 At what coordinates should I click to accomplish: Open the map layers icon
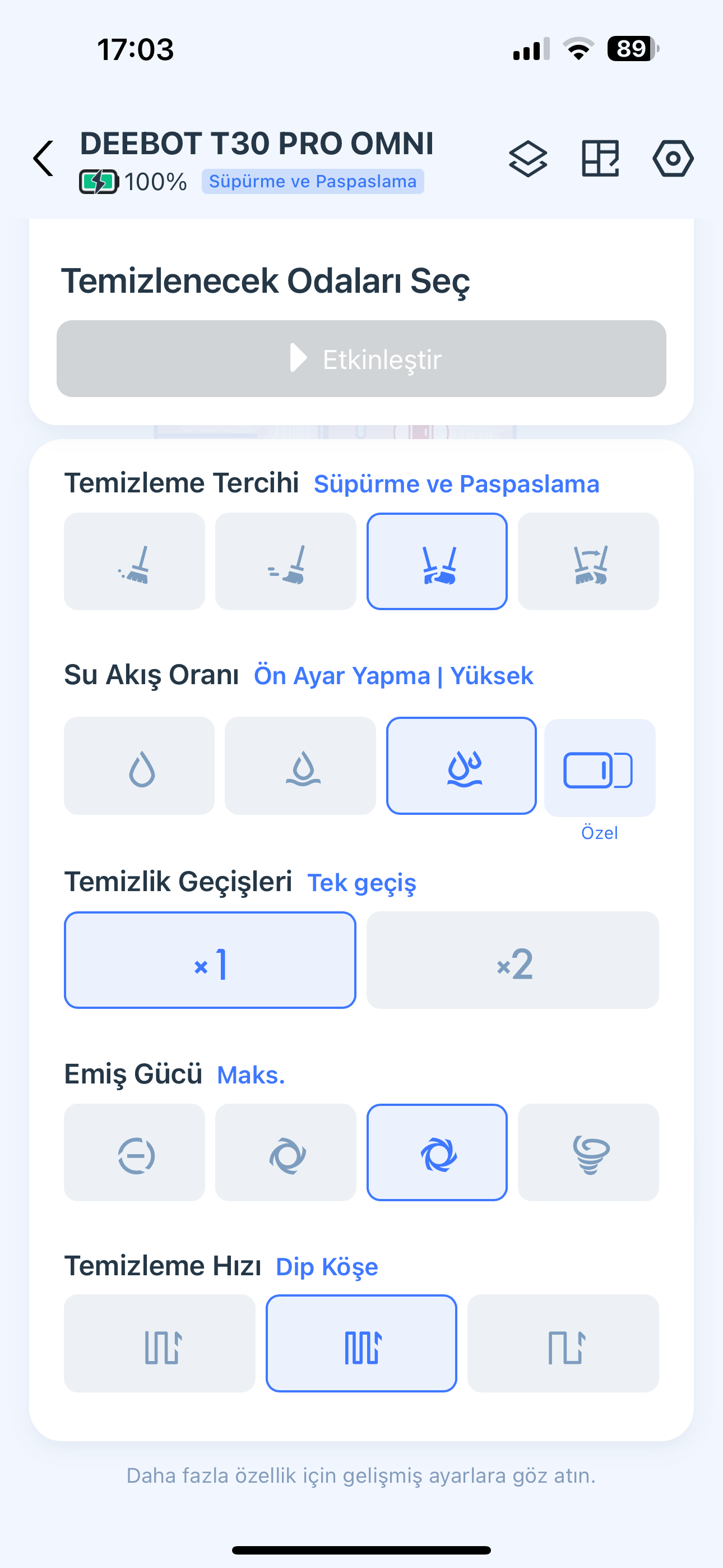[527, 159]
